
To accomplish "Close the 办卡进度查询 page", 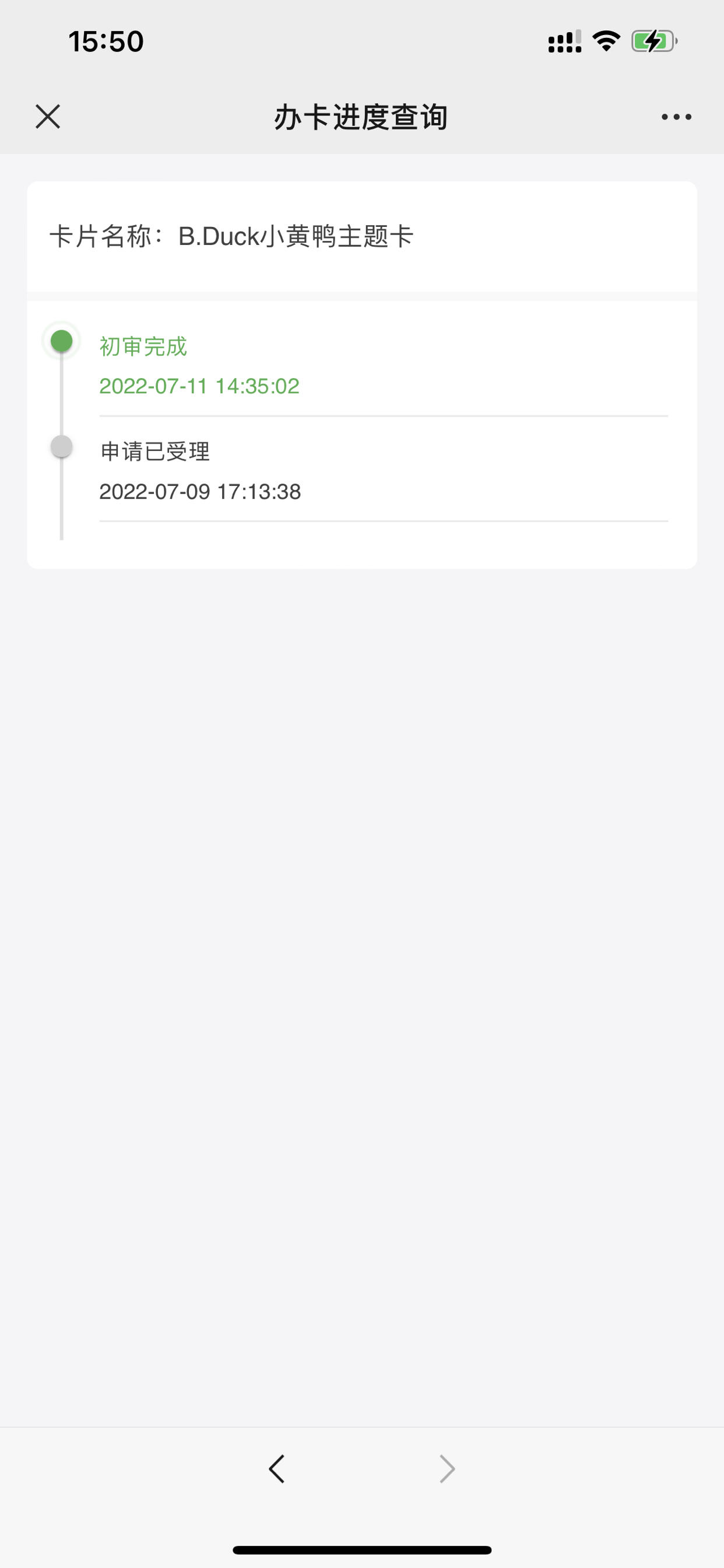I will (47, 116).
